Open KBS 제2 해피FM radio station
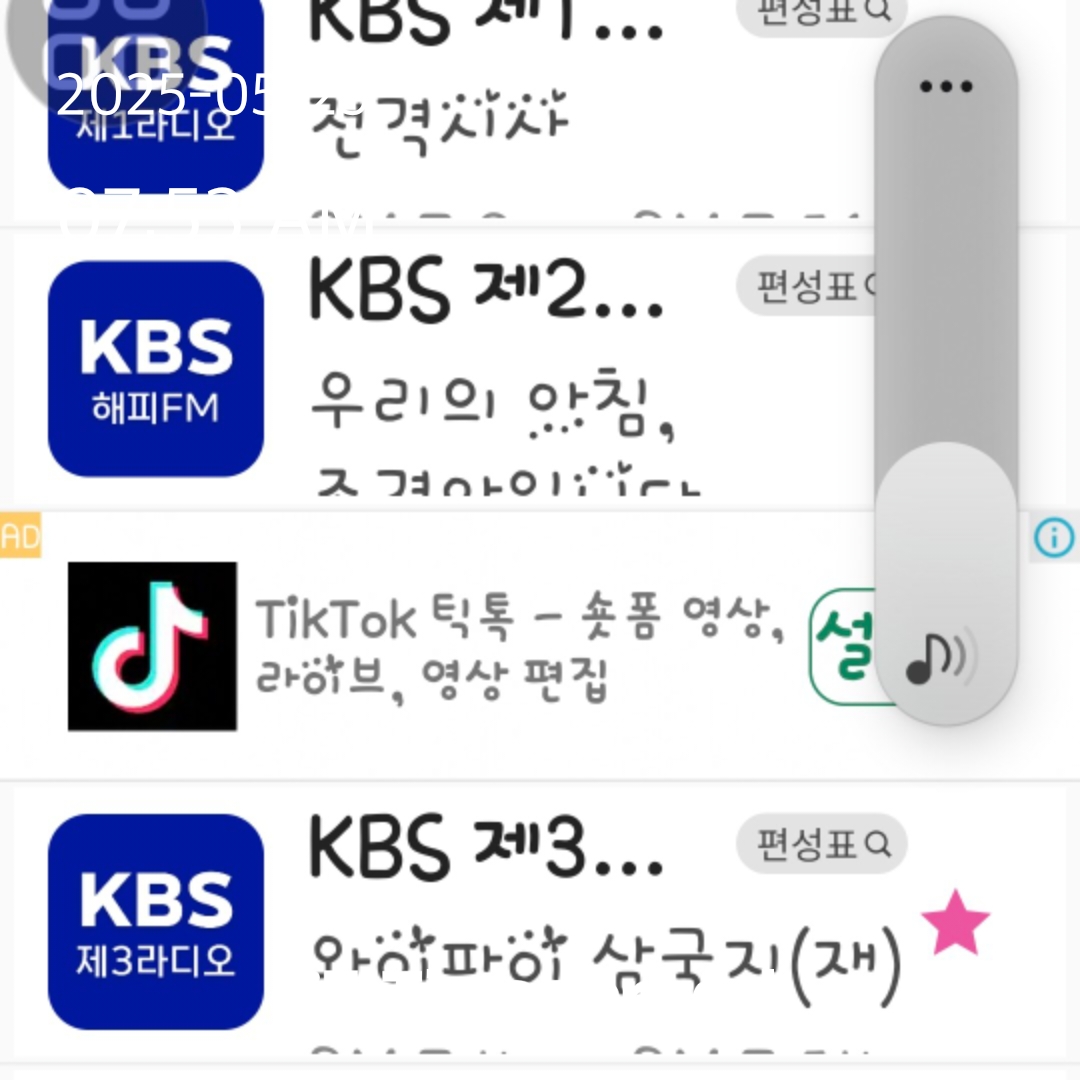 click(155, 368)
